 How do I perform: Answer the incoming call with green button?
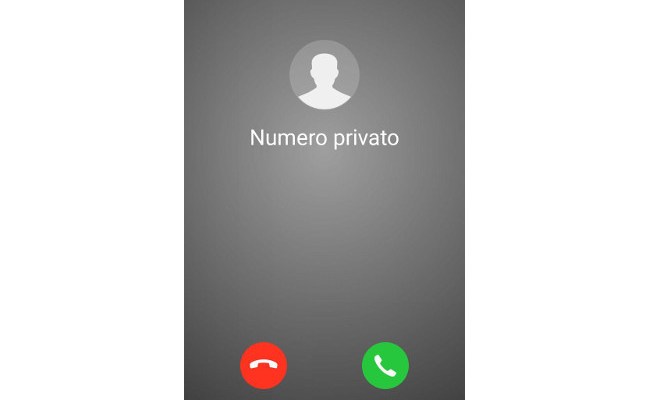click(385, 365)
